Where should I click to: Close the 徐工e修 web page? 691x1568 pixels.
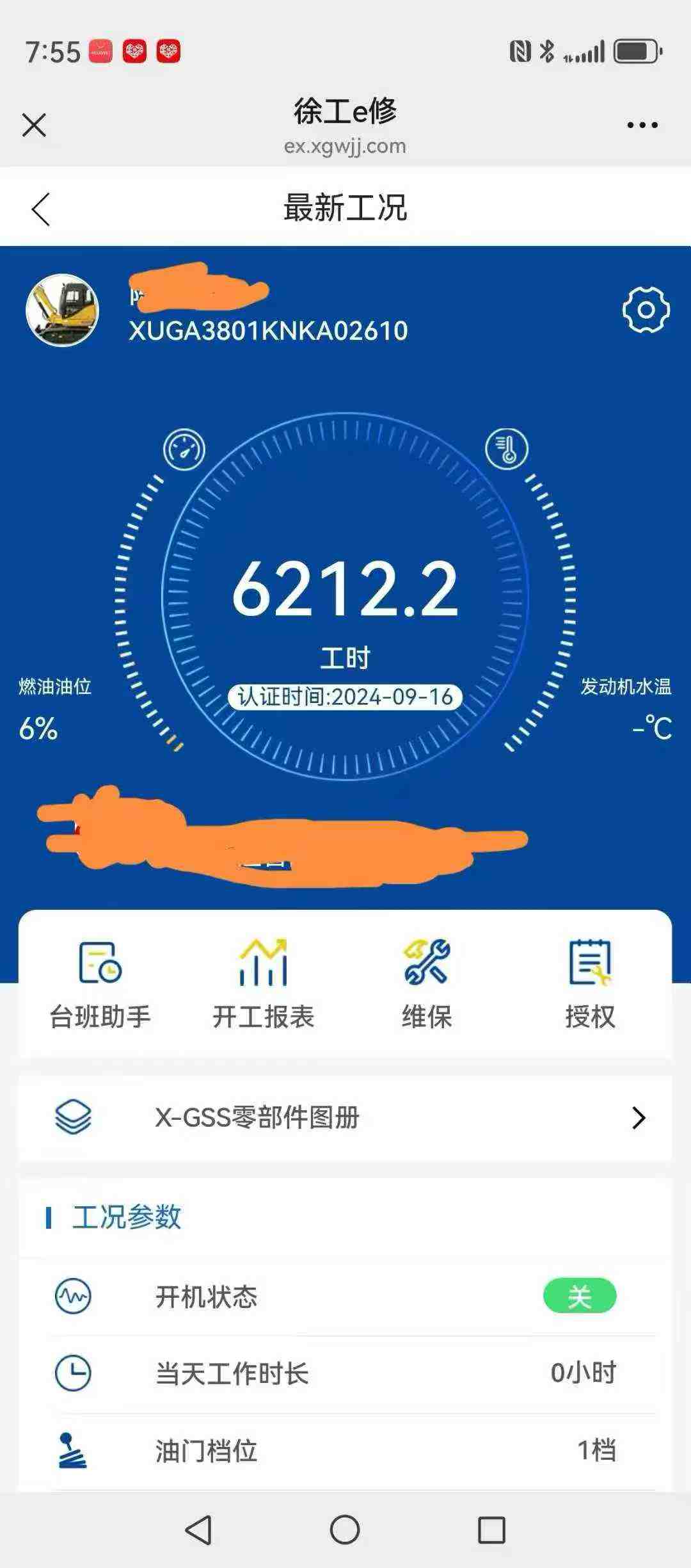pyautogui.click(x=34, y=125)
